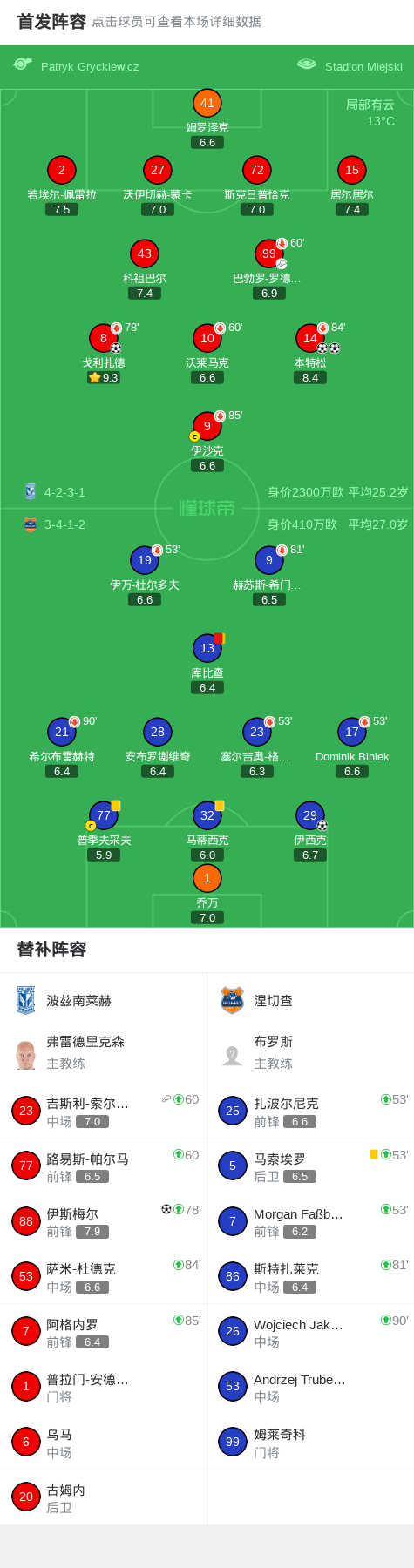Image resolution: width=414 pixels, height=1568 pixels.
Task: Open 涅切查 team page
Action: (x=273, y=1001)
